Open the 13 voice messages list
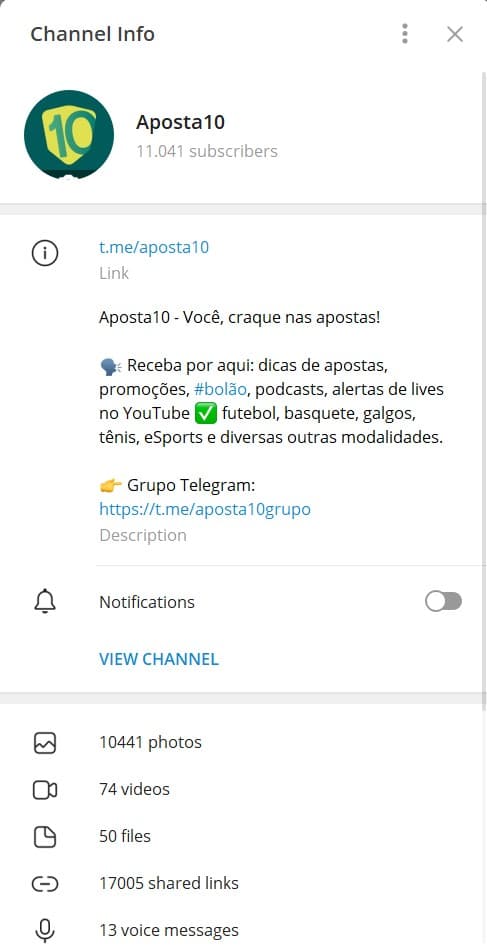 tap(242, 928)
